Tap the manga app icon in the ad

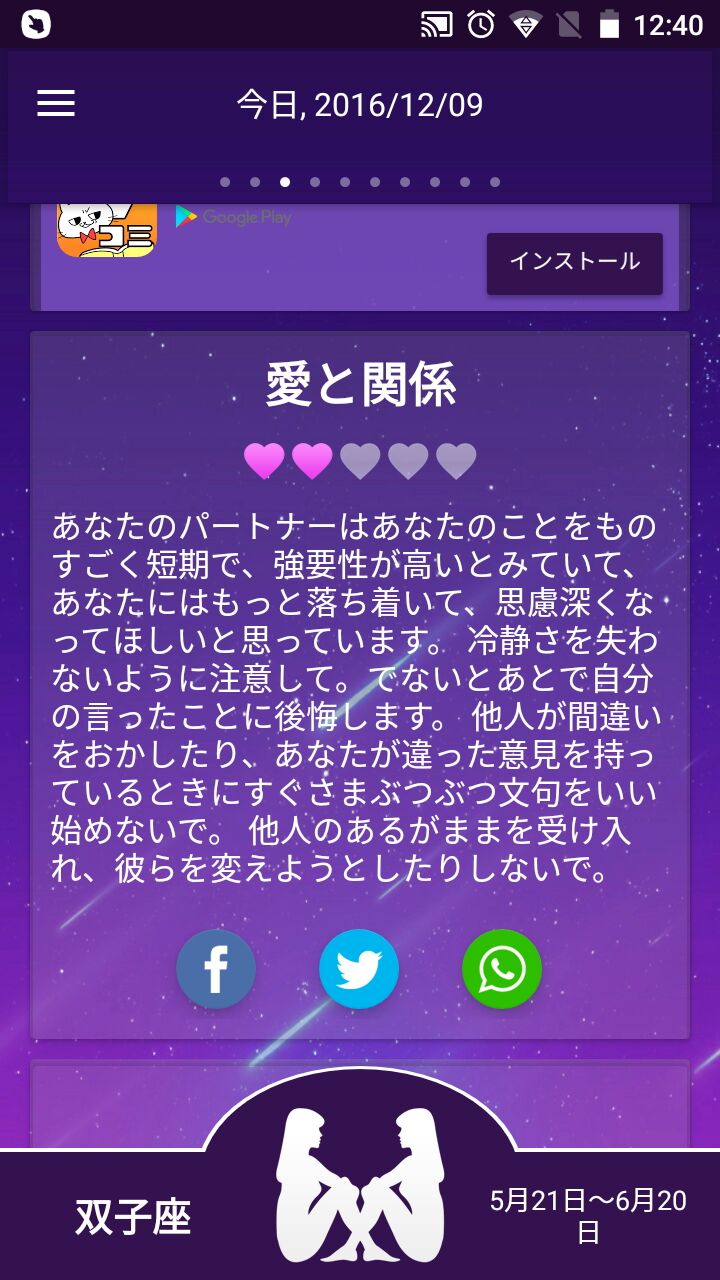107,230
